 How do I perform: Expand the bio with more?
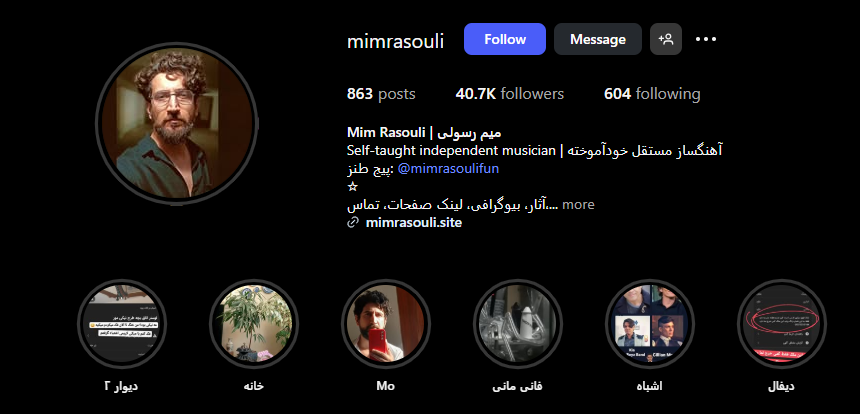[578, 204]
